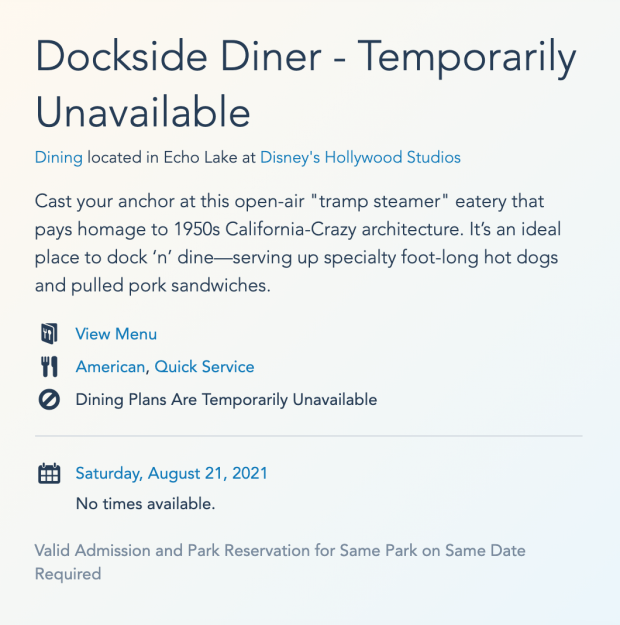Open the Dining link
Screen dimensions: 620x625
[59, 158]
